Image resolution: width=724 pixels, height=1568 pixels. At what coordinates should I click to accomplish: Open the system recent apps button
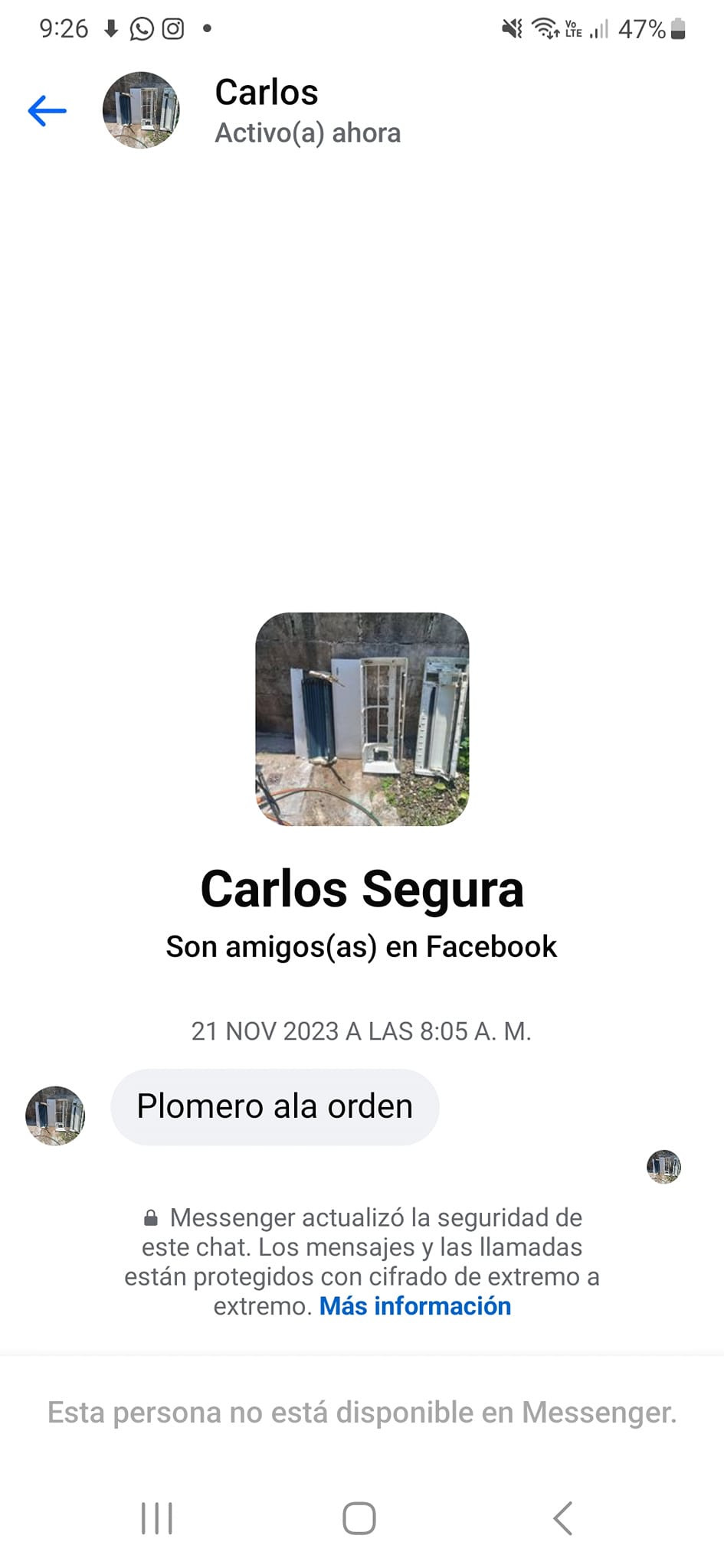(x=157, y=1518)
